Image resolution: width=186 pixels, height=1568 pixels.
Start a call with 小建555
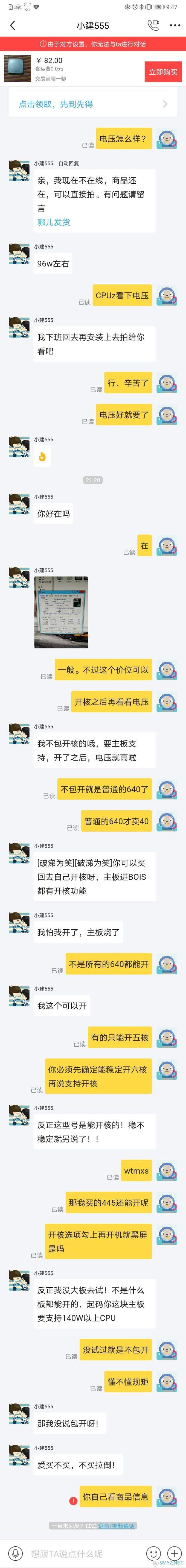tap(153, 26)
